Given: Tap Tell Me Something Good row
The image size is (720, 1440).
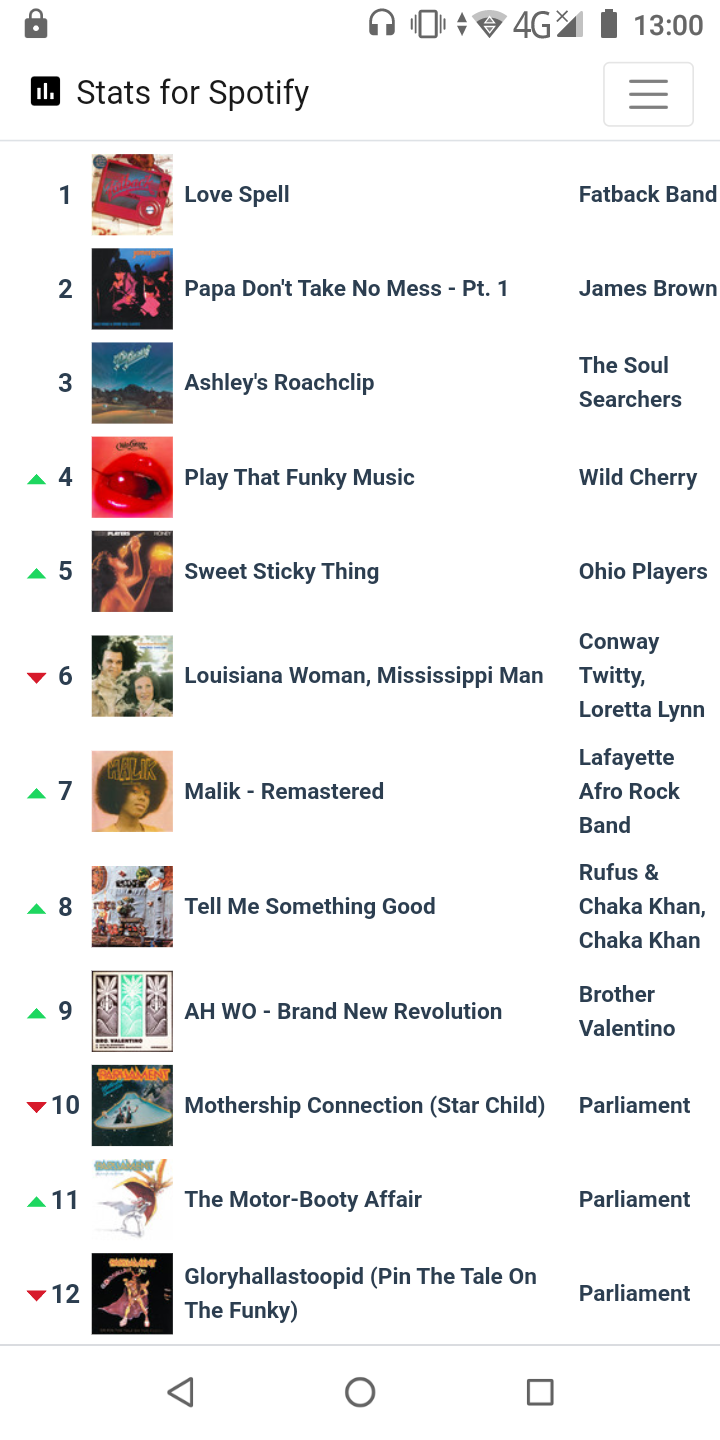Looking at the screenshot, I should click(x=360, y=907).
